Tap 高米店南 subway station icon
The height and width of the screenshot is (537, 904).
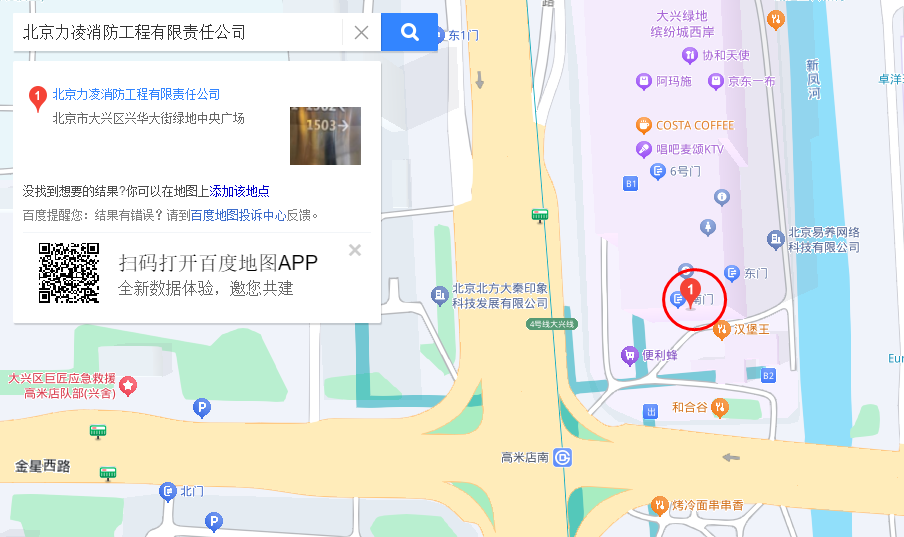click(562, 457)
